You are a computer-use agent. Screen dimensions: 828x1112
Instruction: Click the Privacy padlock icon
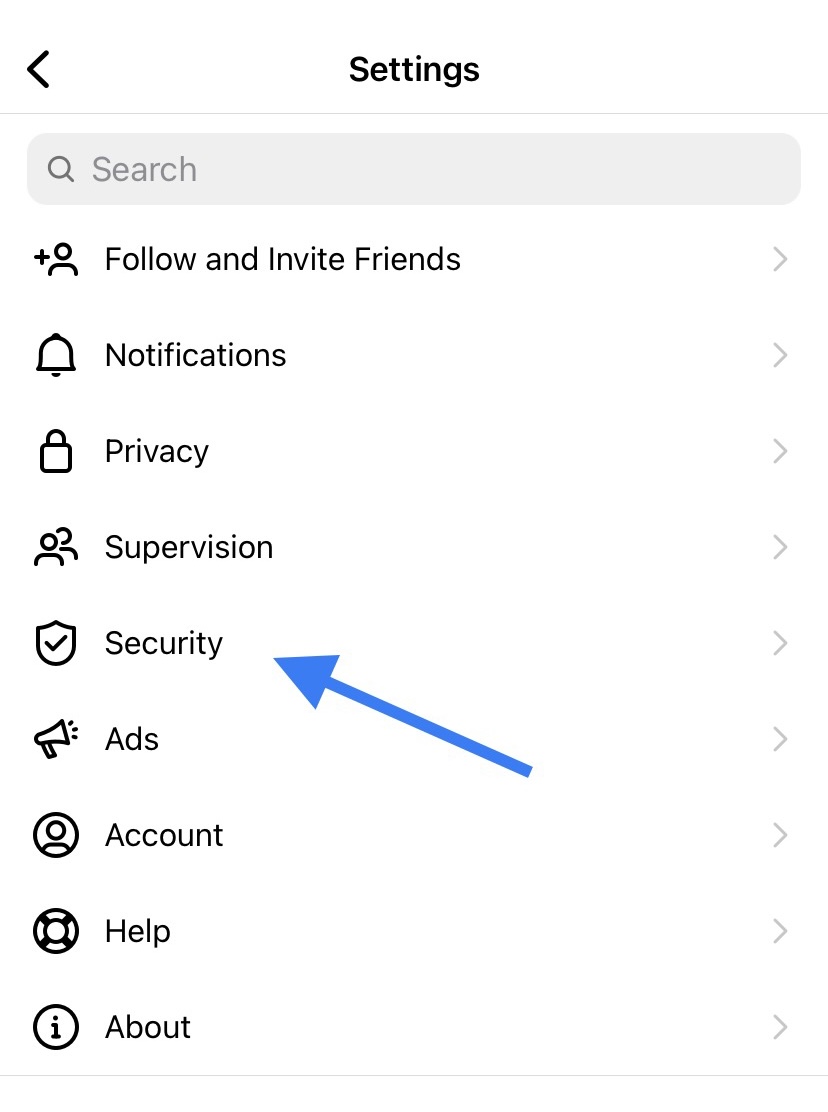click(x=56, y=451)
